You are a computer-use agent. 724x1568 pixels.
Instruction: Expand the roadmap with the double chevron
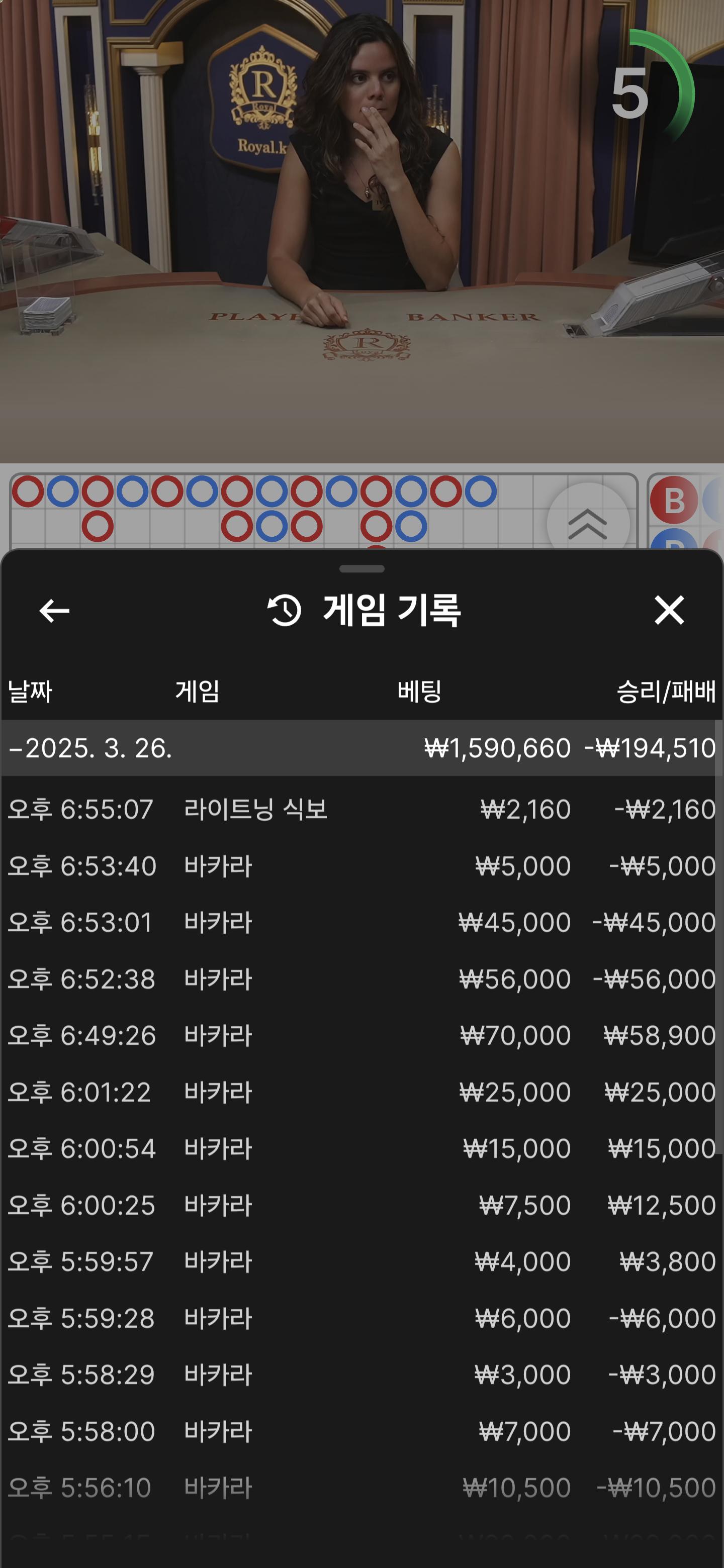(x=588, y=523)
